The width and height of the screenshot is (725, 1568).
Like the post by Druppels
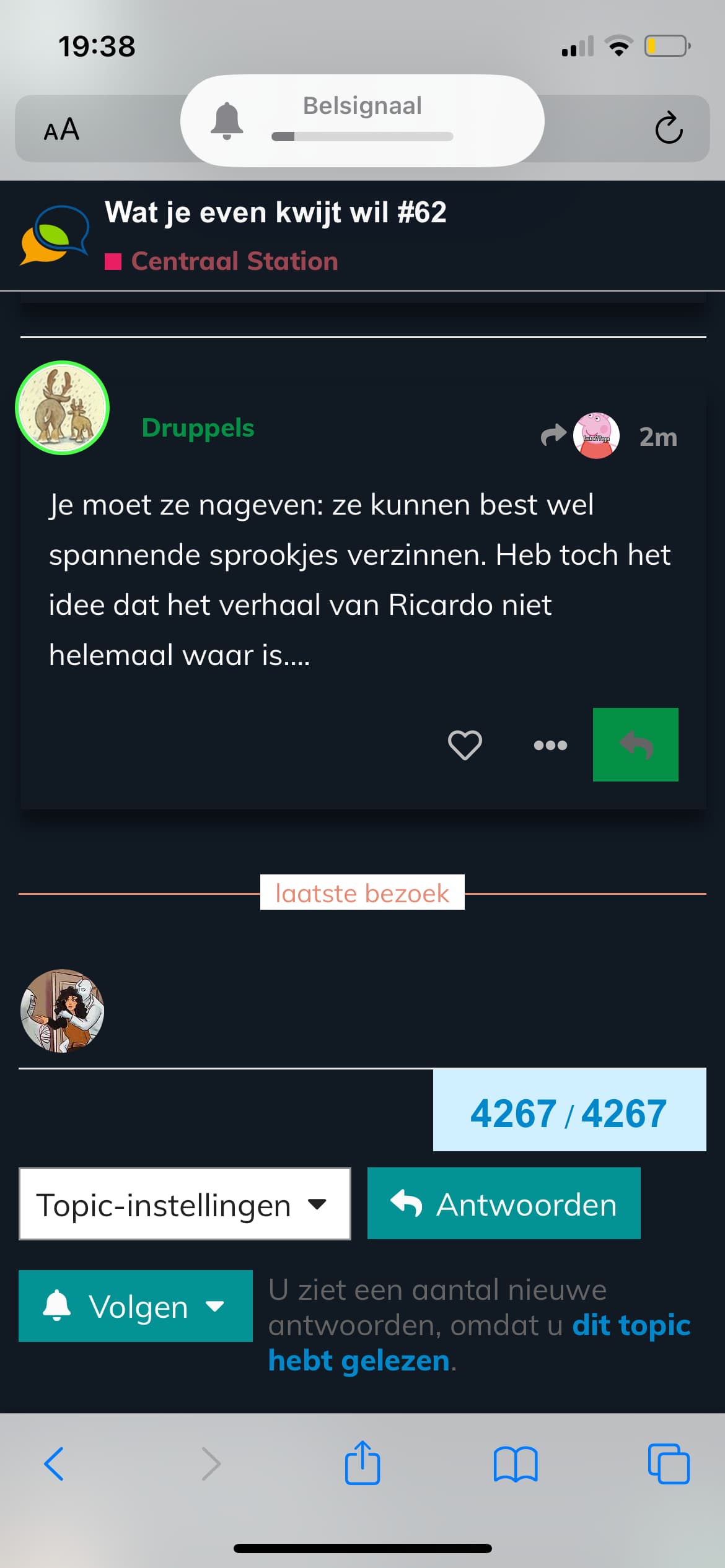(x=465, y=745)
